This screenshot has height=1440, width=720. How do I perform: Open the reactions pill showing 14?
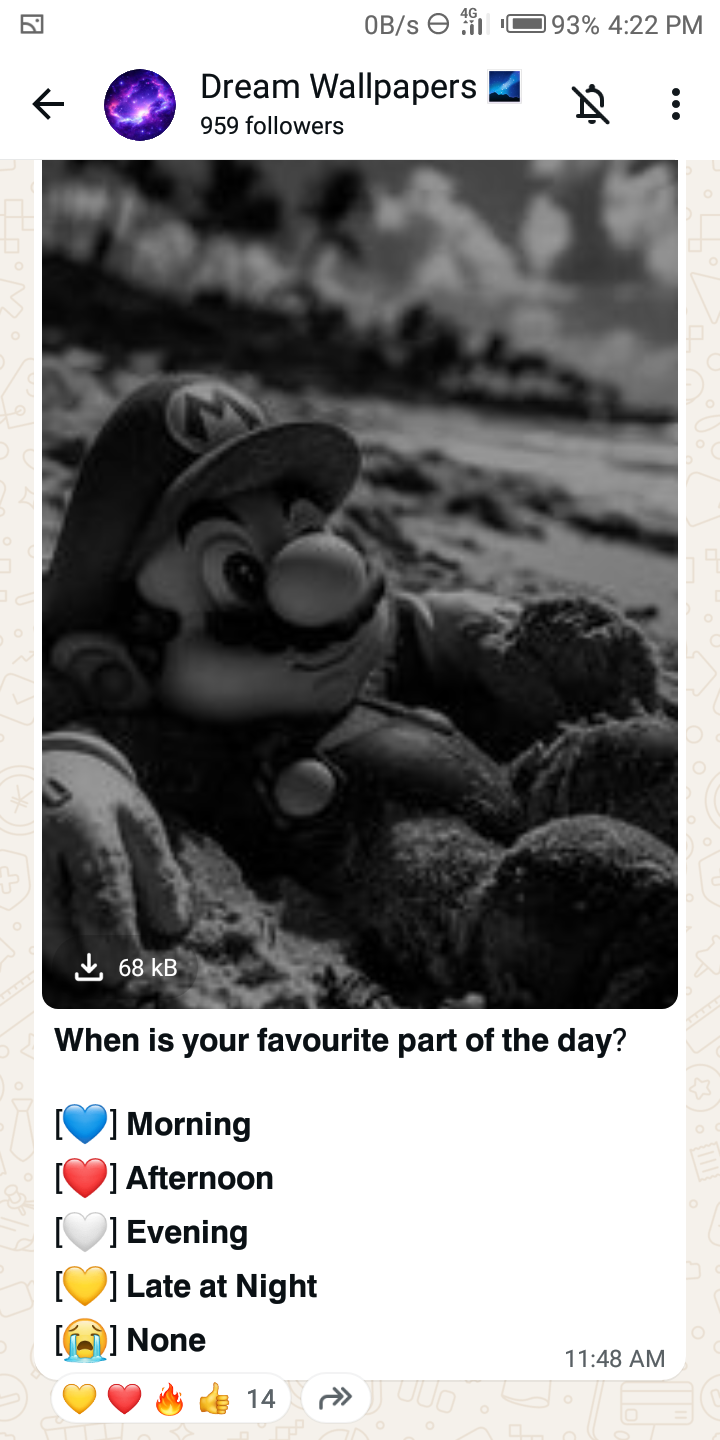(170, 1399)
